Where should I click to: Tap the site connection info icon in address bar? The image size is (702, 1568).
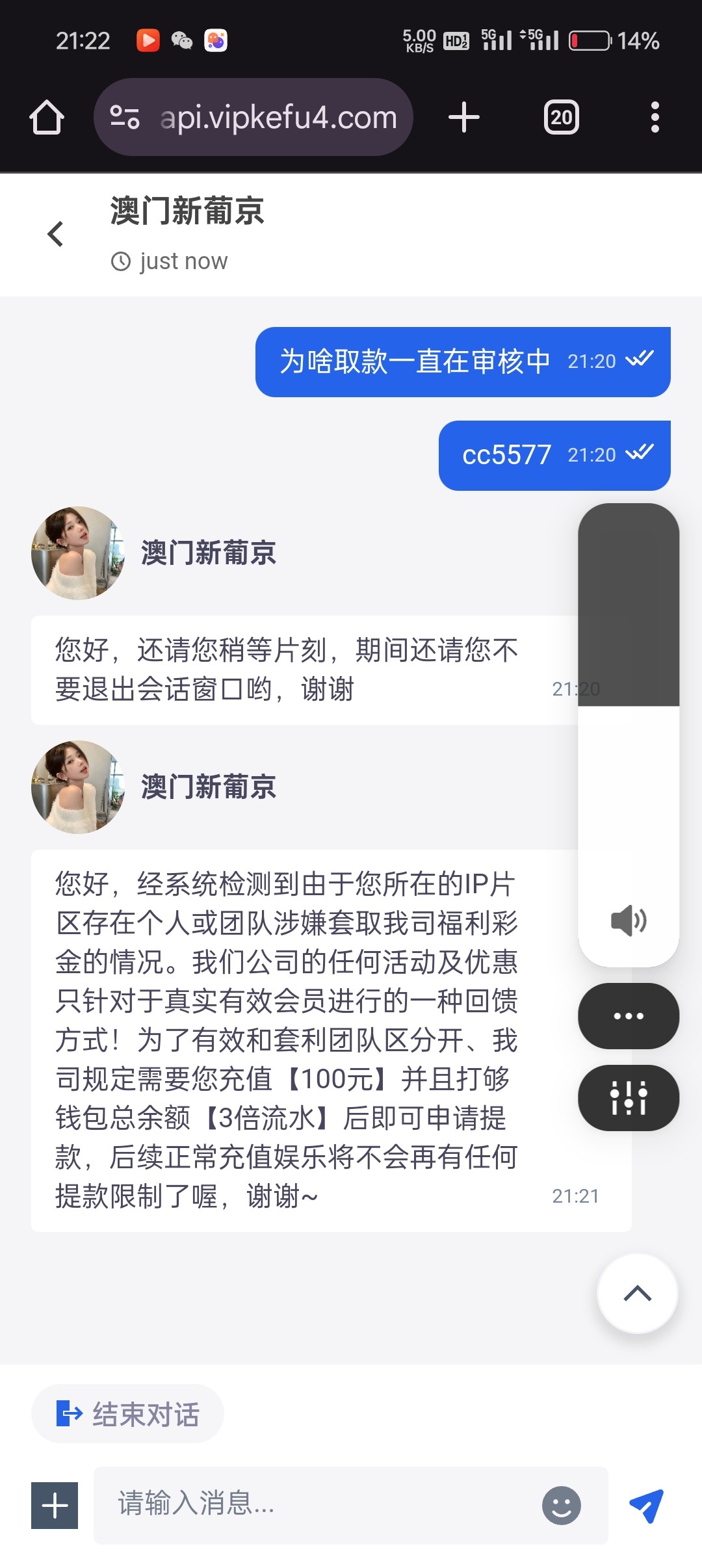125,117
